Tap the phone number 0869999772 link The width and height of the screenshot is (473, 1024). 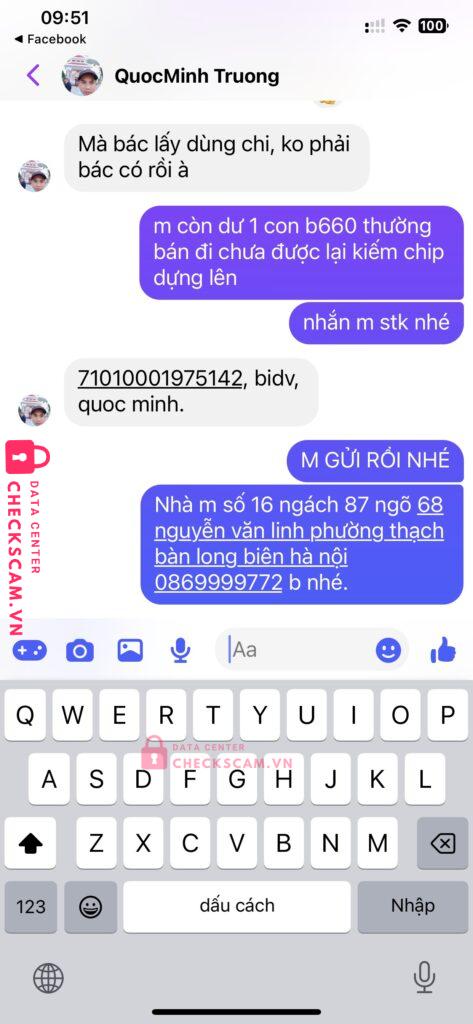[218, 583]
